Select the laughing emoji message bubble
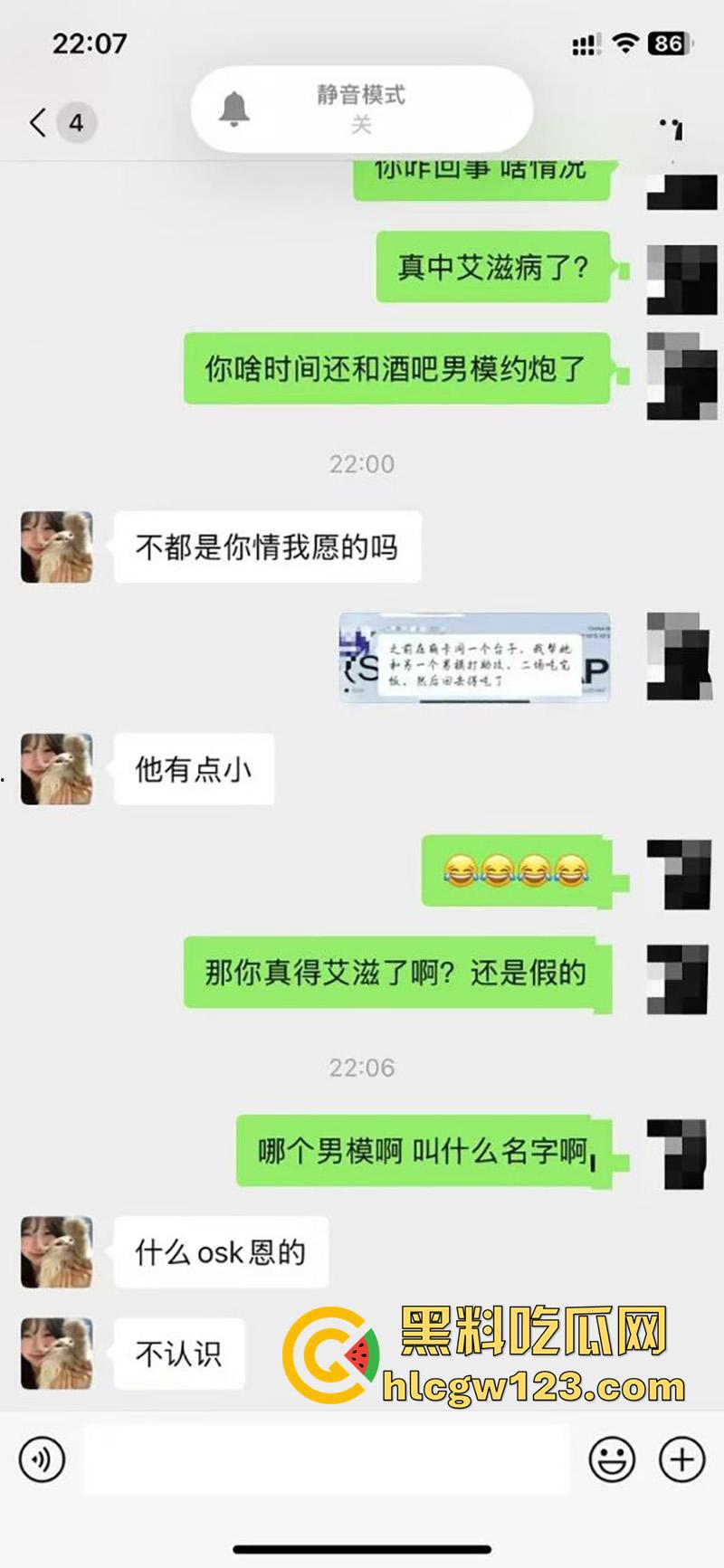Image resolution: width=724 pixels, height=1568 pixels. [518, 873]
